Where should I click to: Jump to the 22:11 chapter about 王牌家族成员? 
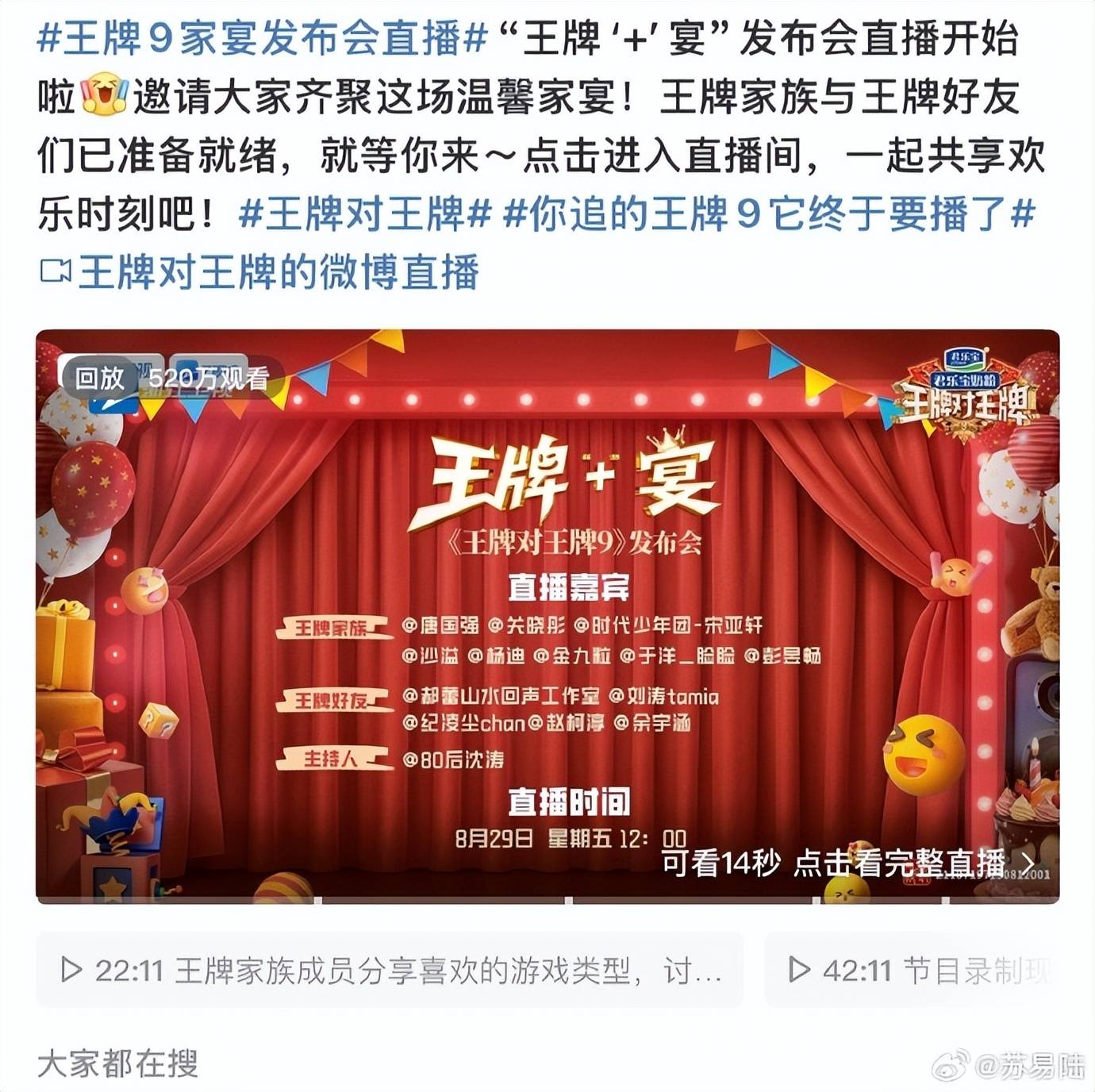[x=390, y=970]
